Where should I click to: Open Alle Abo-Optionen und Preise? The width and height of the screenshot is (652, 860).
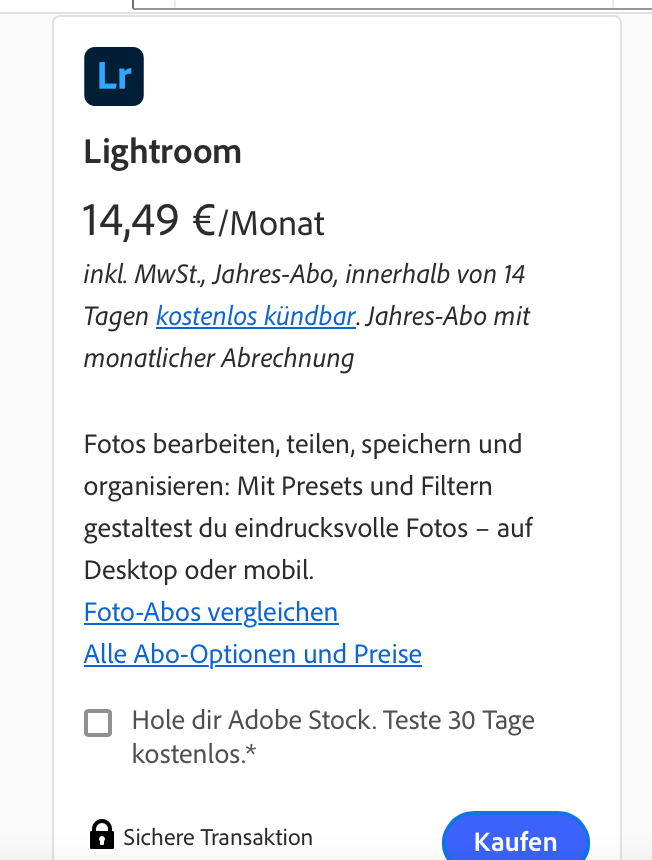(x=253, y=655)
